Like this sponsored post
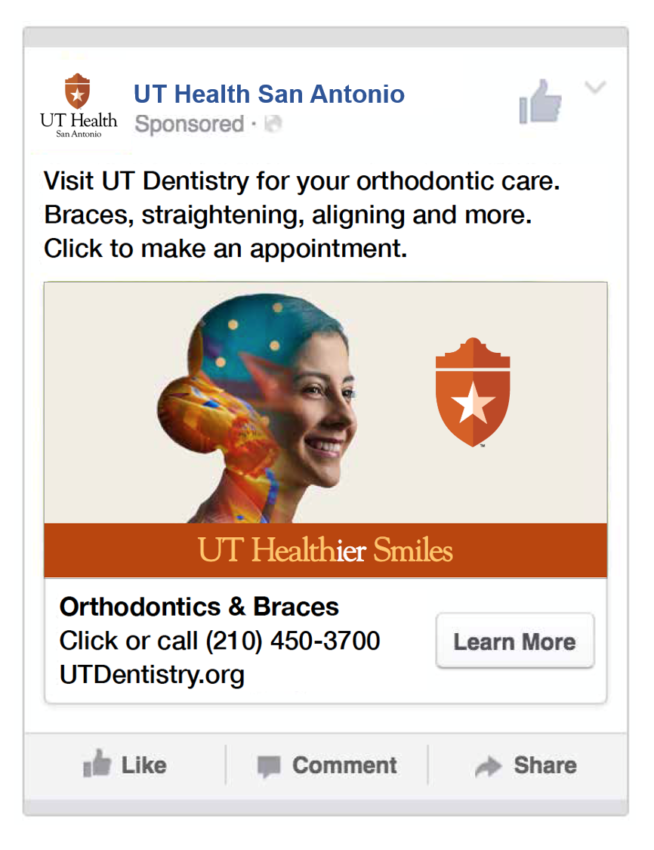This screenshot has height=850, width=654. point(125,765)
